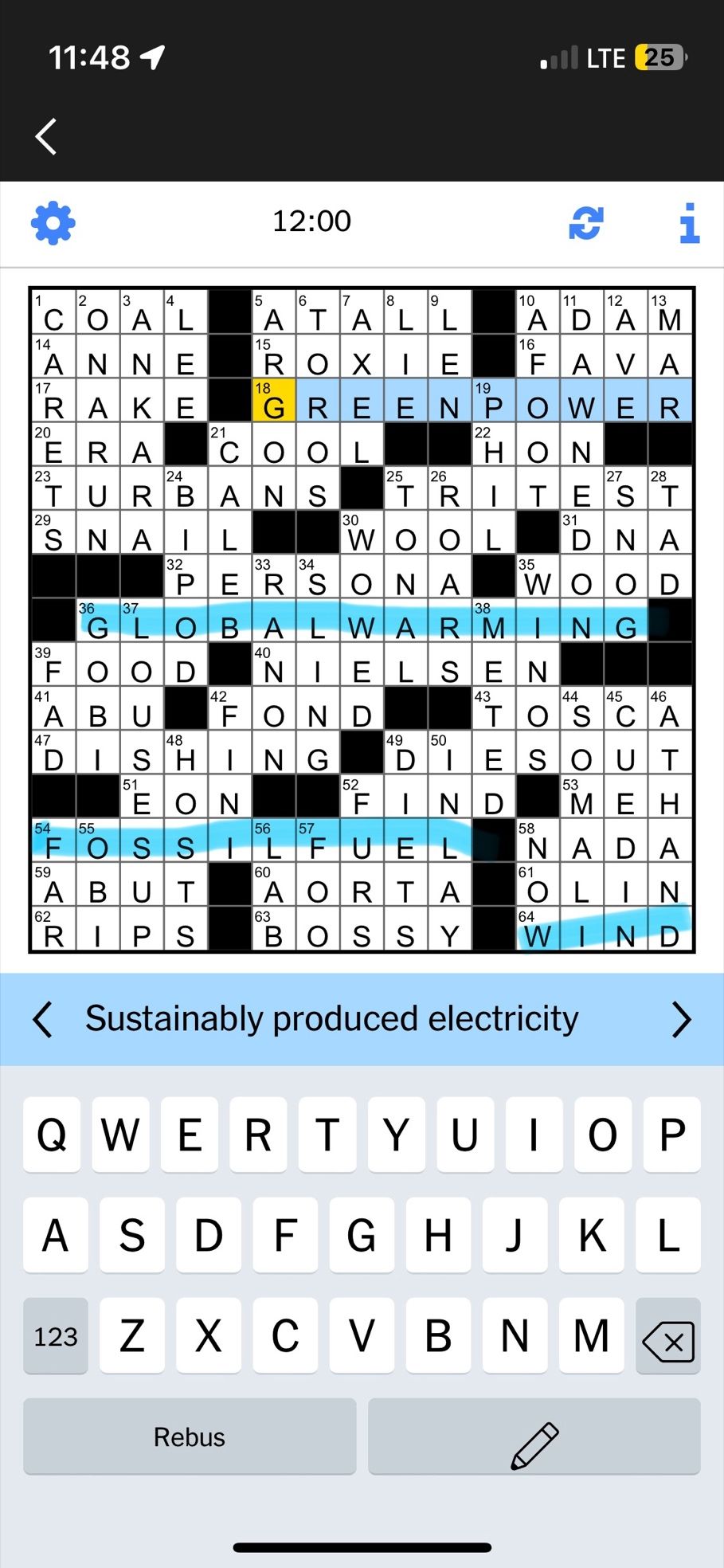Hit the M key

[x=591, y=1336]
